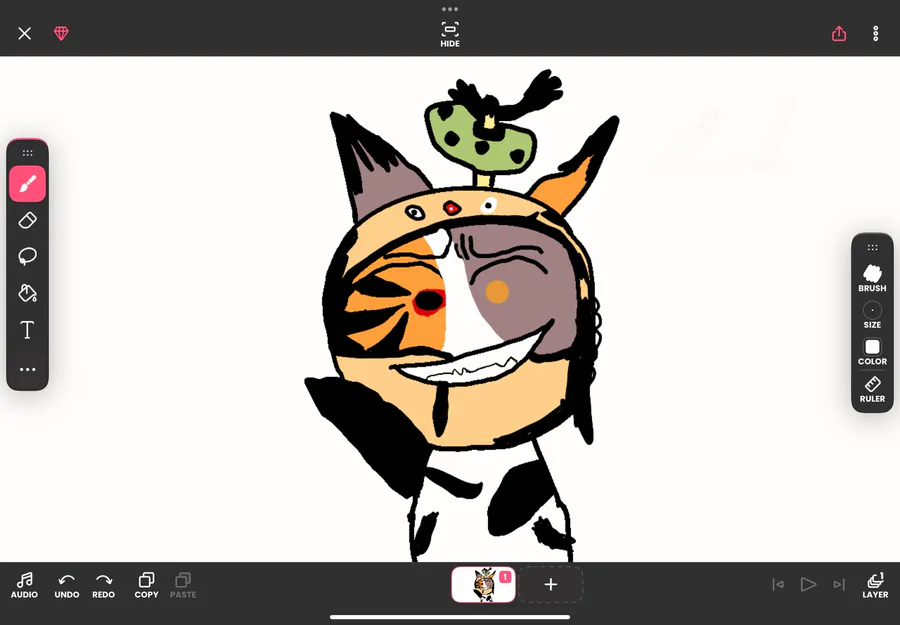This screenshot has height=625, width=900.
Task: Copy the current frame
Action: click(146, 585)
